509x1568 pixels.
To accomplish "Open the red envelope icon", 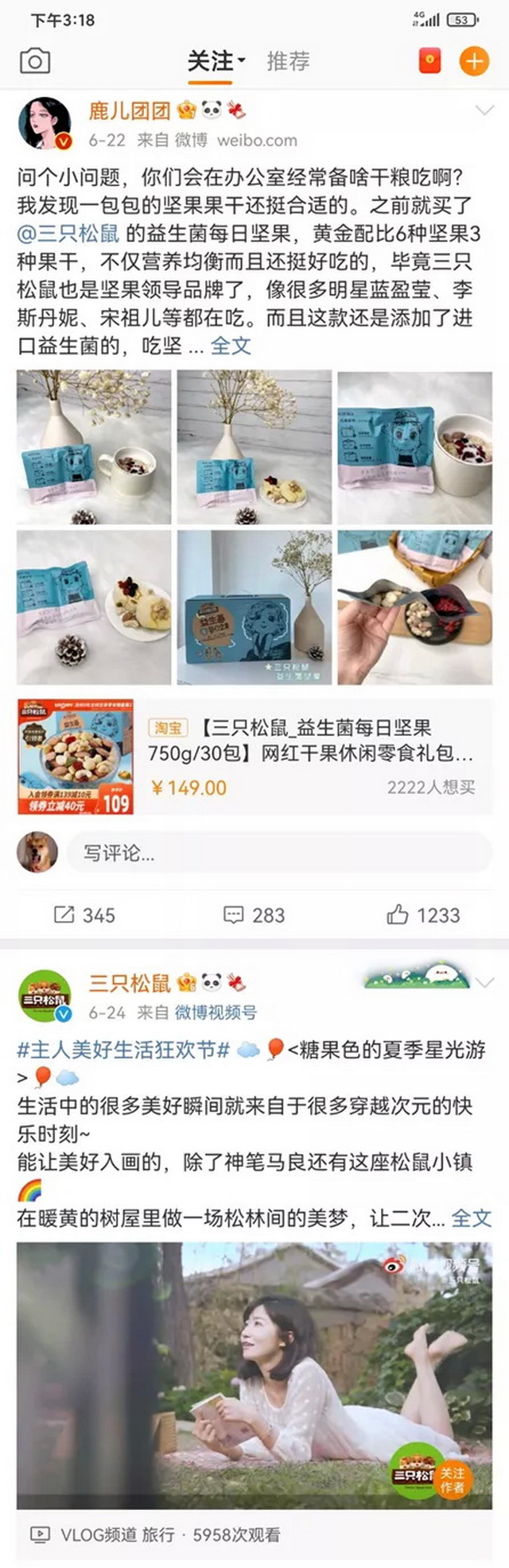I will click(x=429, y=61).
